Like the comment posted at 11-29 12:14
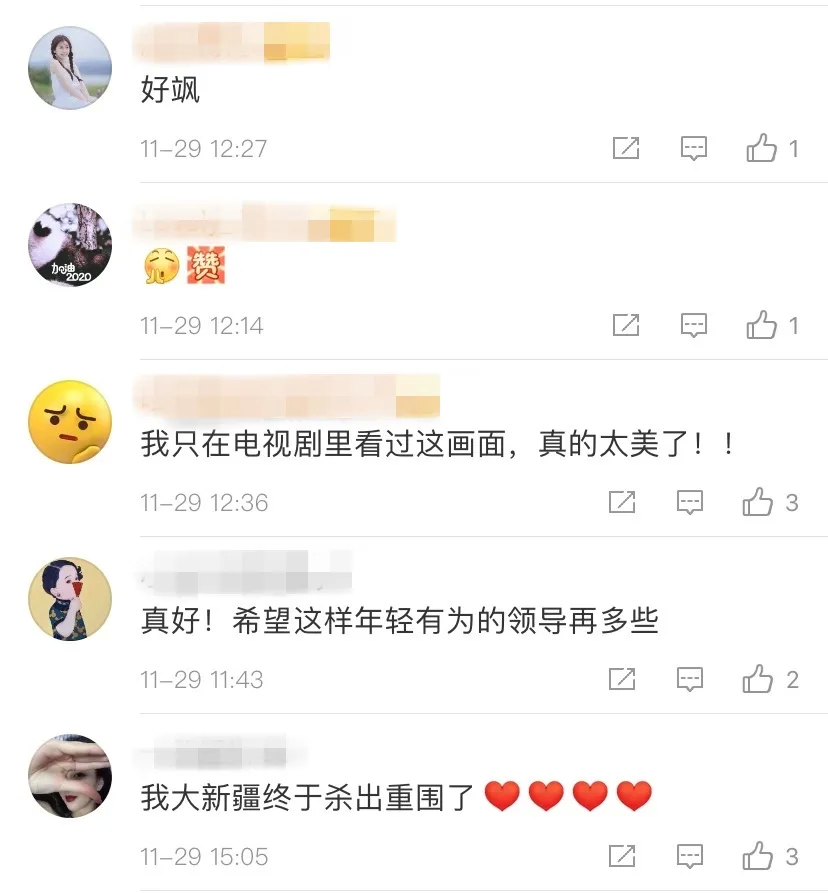Screen dimensions: 828x893 pos(761,325)
